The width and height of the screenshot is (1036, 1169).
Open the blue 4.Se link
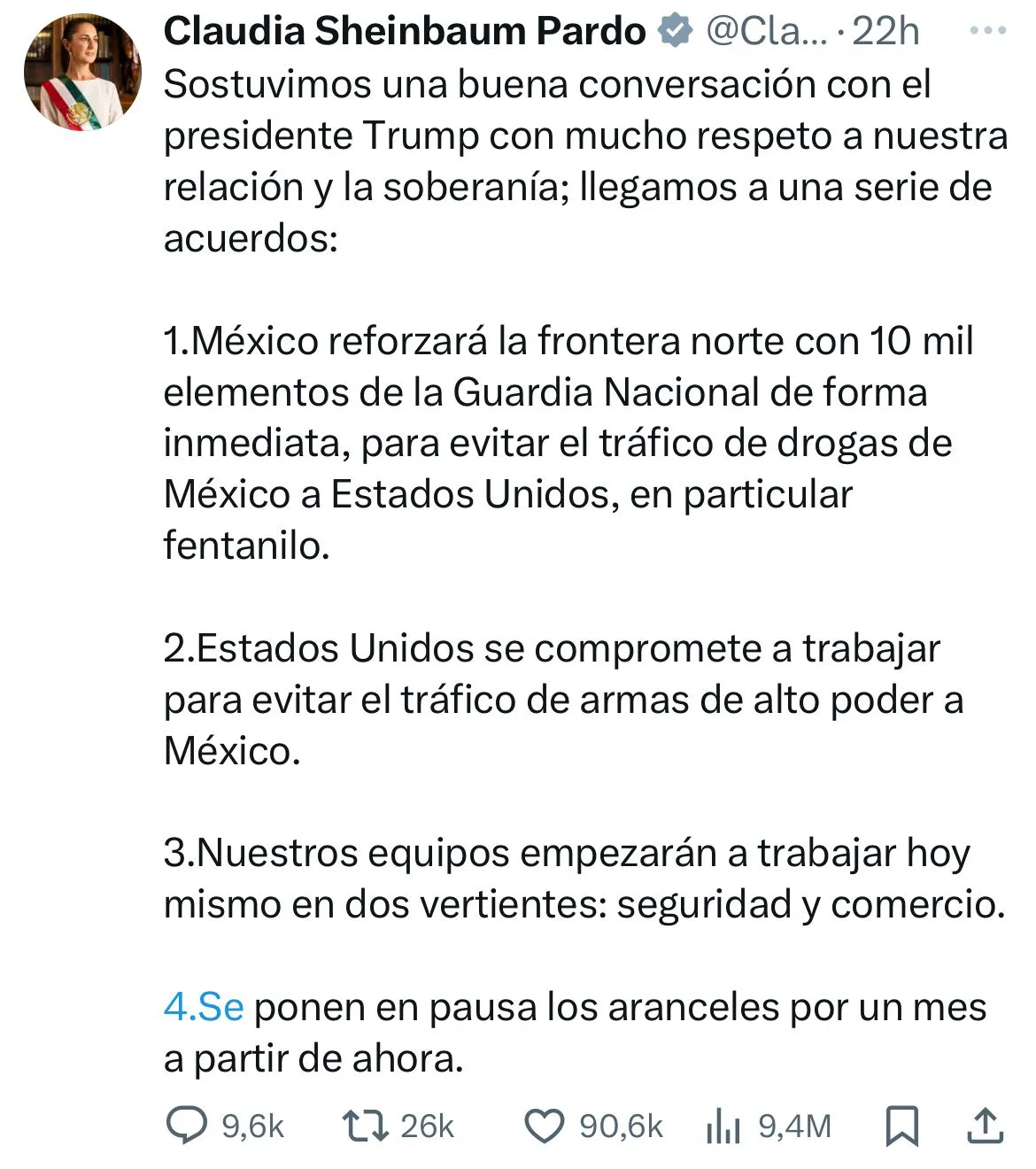tap(204, 1008)
